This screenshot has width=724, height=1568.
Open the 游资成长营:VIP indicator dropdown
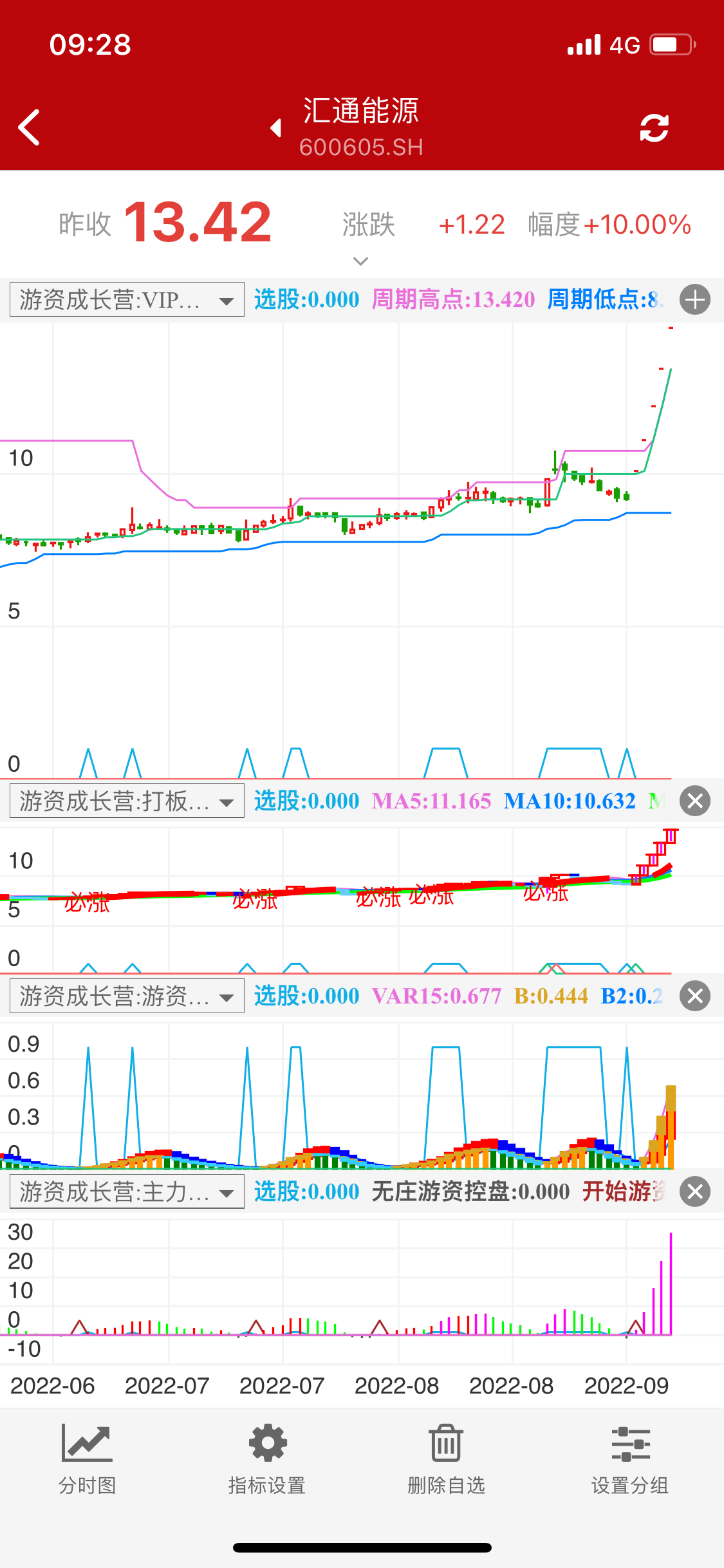pos(127,300)
